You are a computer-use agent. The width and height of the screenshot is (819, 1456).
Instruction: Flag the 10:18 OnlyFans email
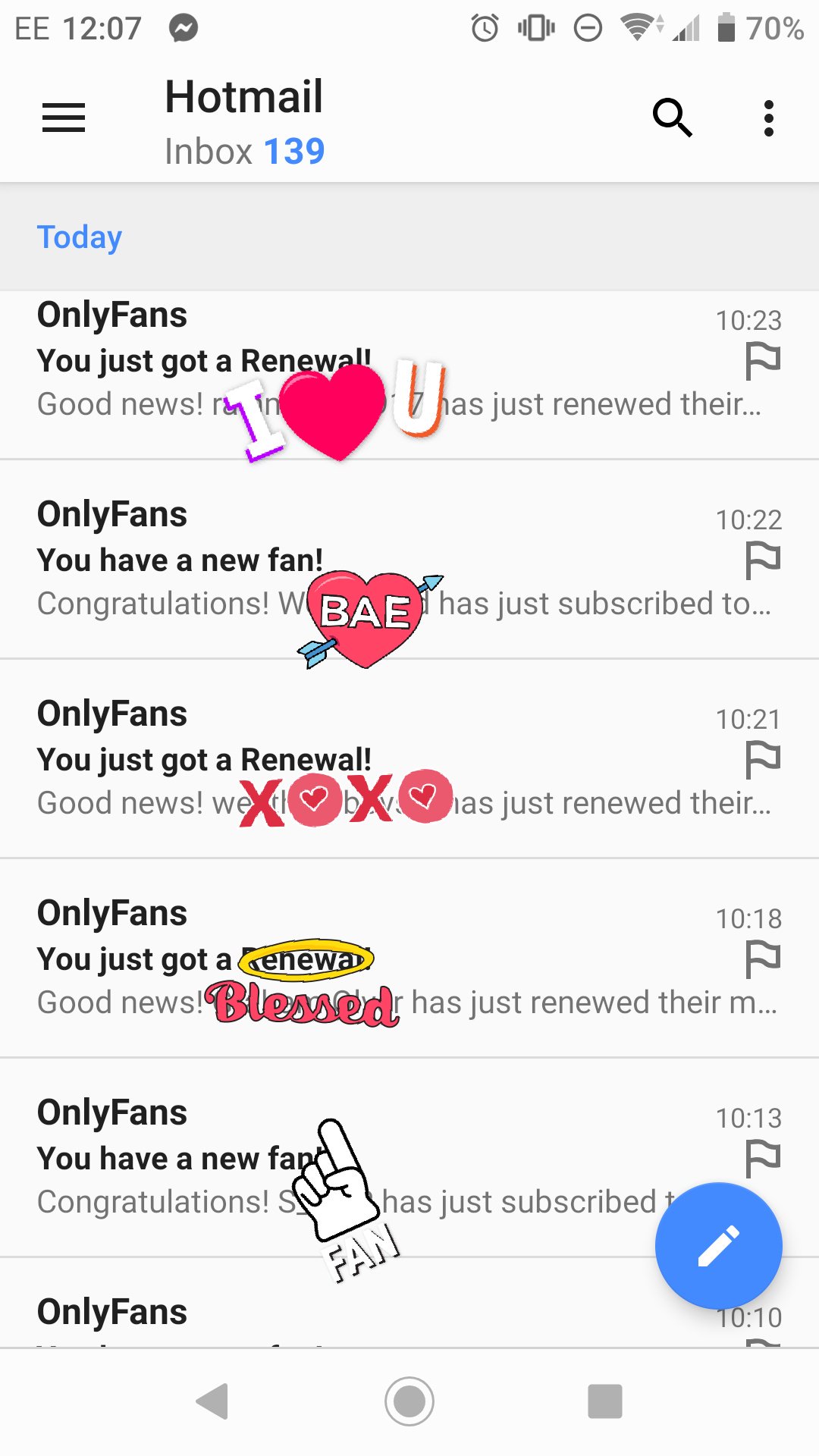[x=763, y=959]
